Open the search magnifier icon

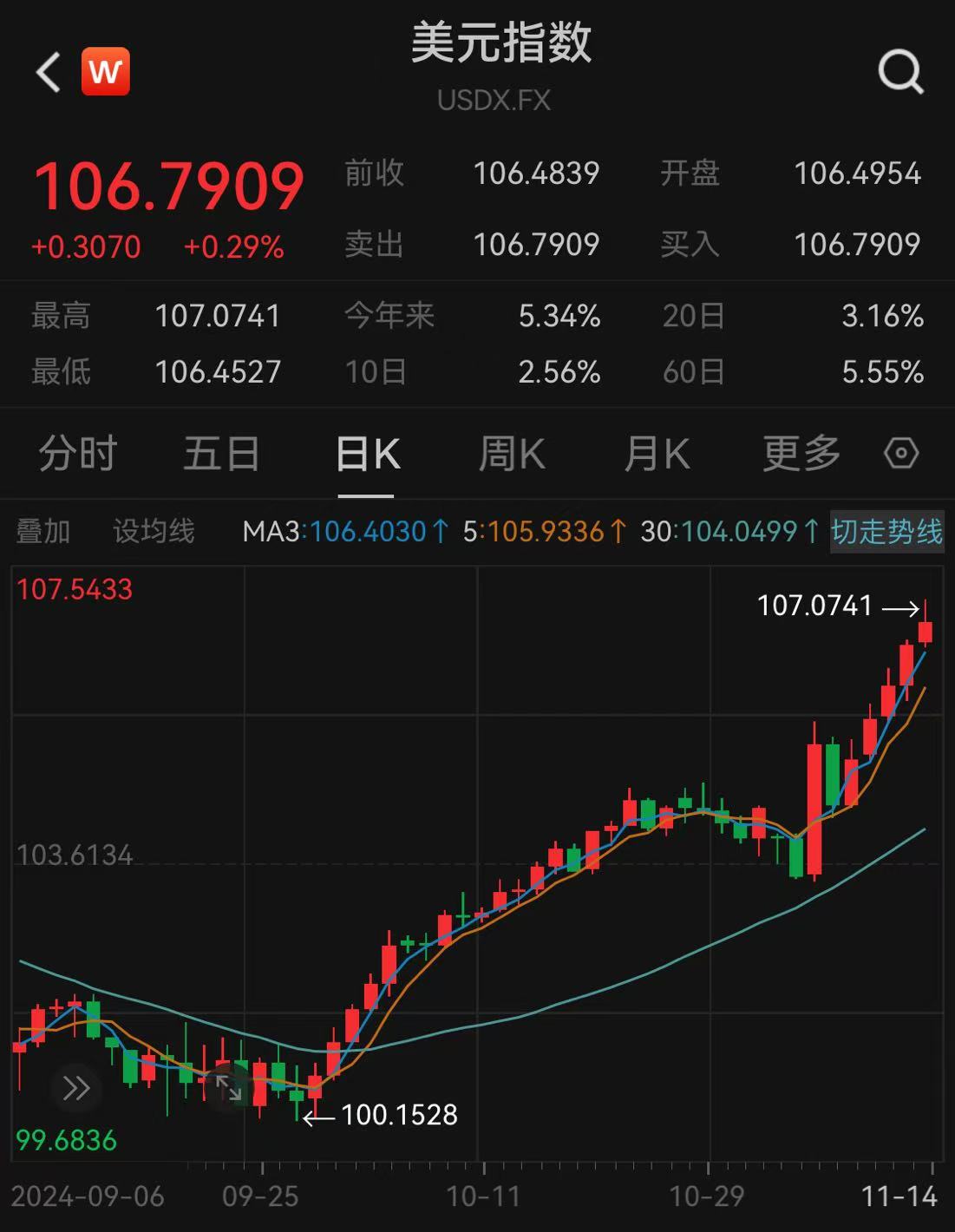(x=900, y=71)
